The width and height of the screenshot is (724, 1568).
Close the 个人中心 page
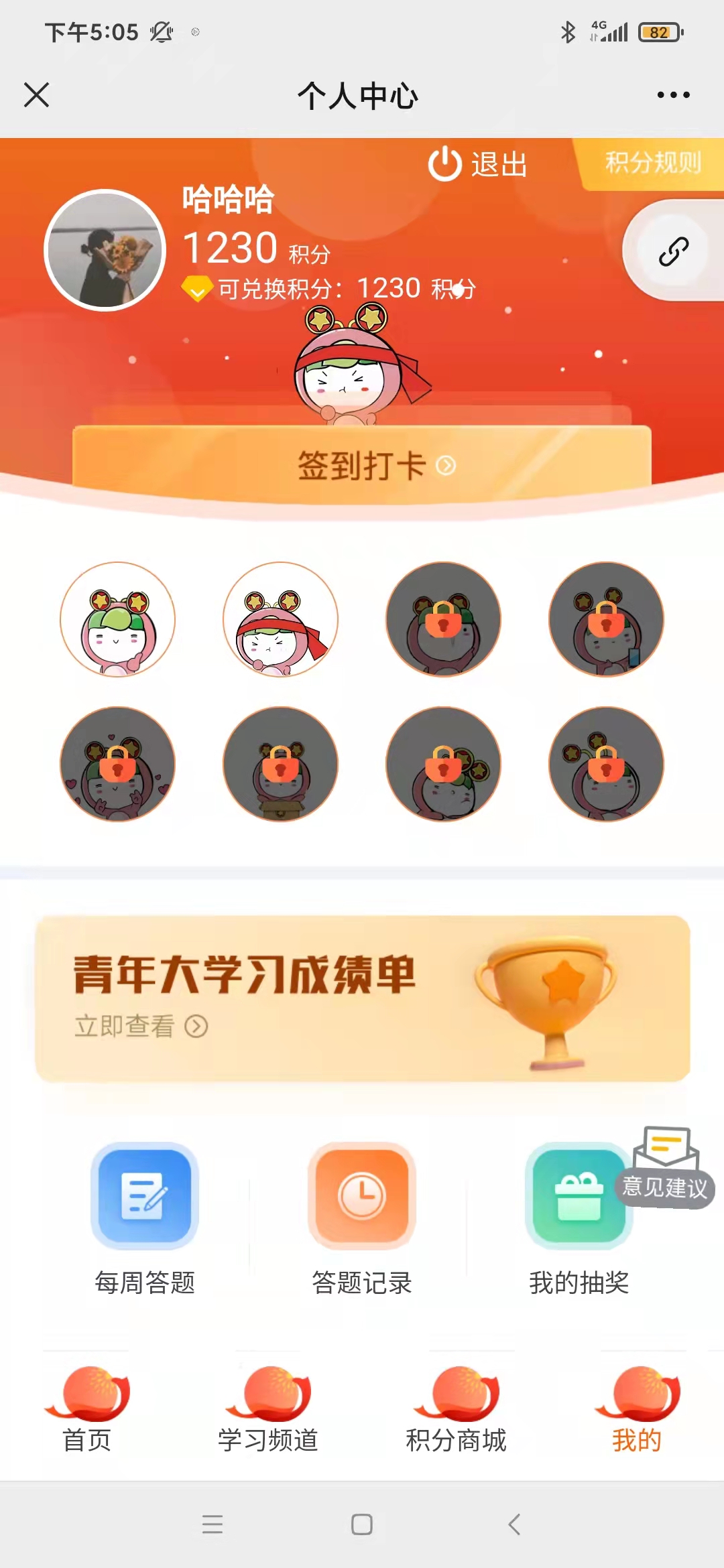pyautogui.click(x=37, y=95)
